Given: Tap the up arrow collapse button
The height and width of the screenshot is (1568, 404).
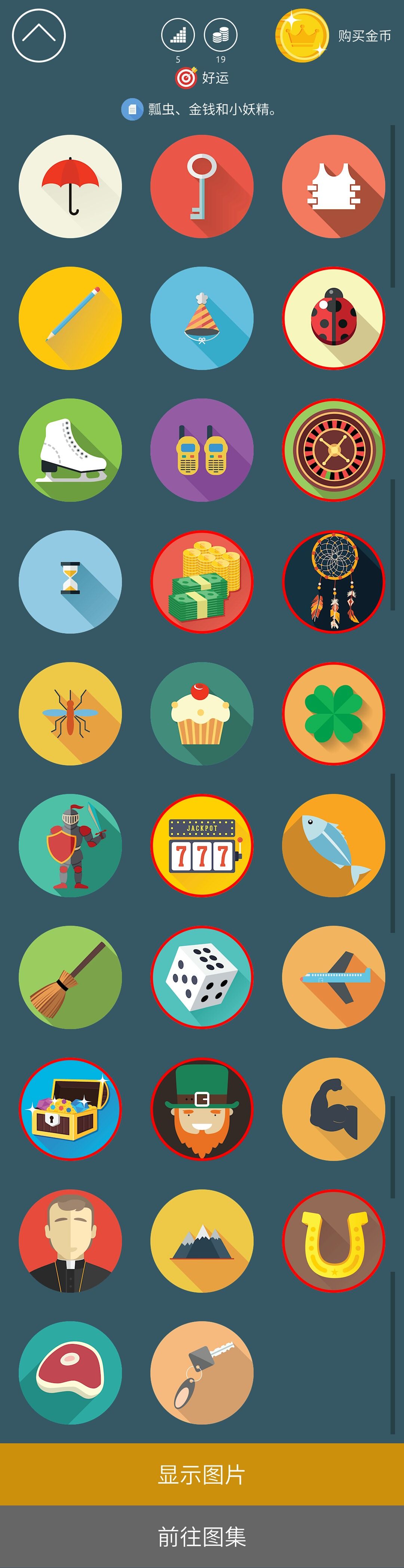Looking at the screenshot, I should pyautogui.click(x=38, y=35).
